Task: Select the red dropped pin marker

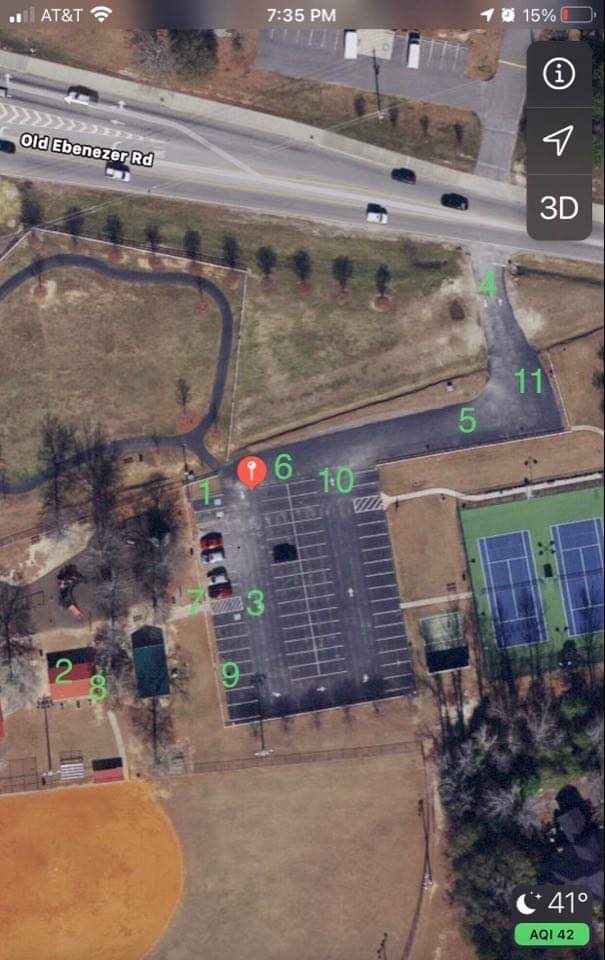Action: [251, 470]
